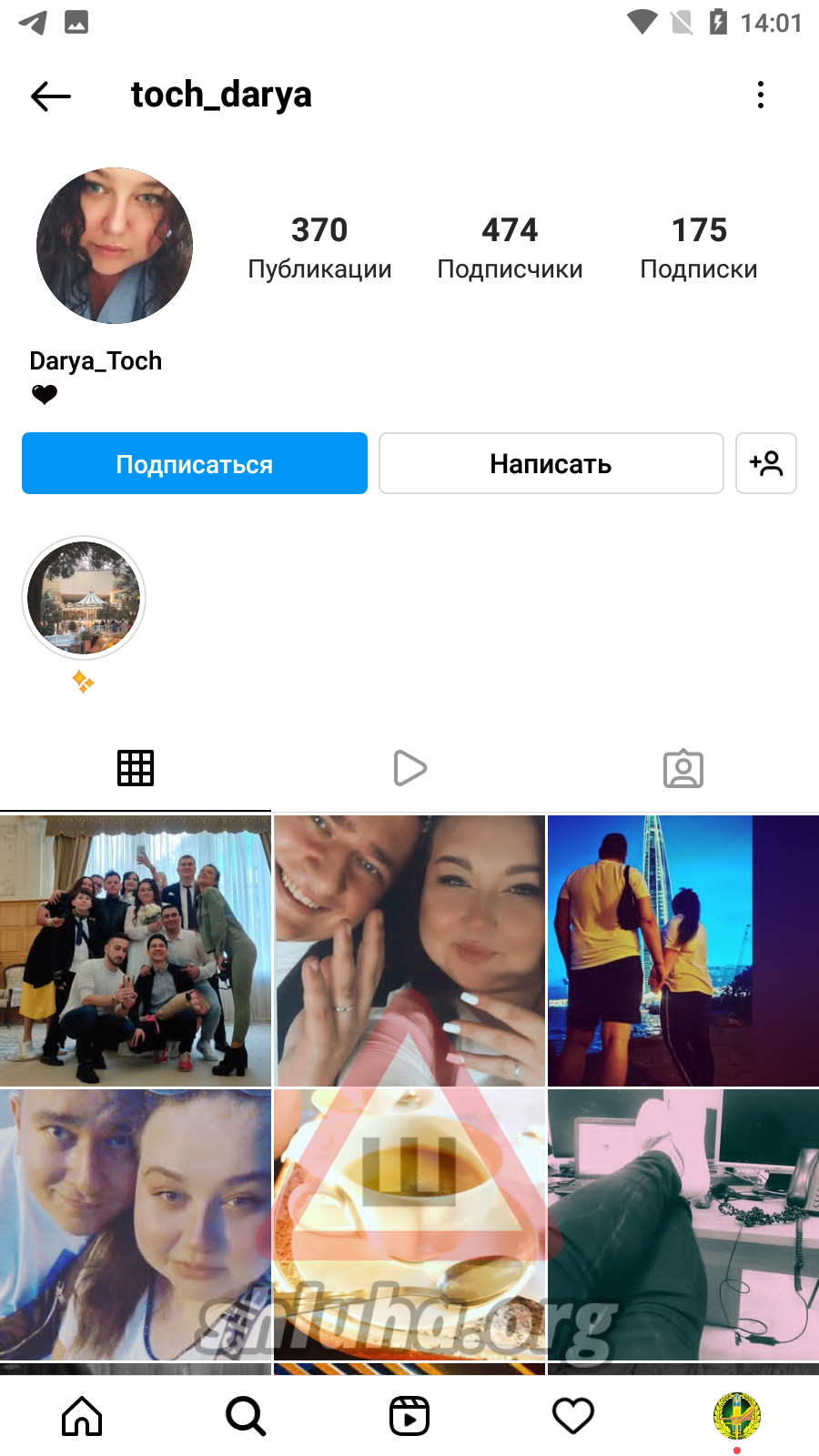Open the couple selfie showing a ring
Viewport: 819px width, 1456px height.
click(409, 950)
